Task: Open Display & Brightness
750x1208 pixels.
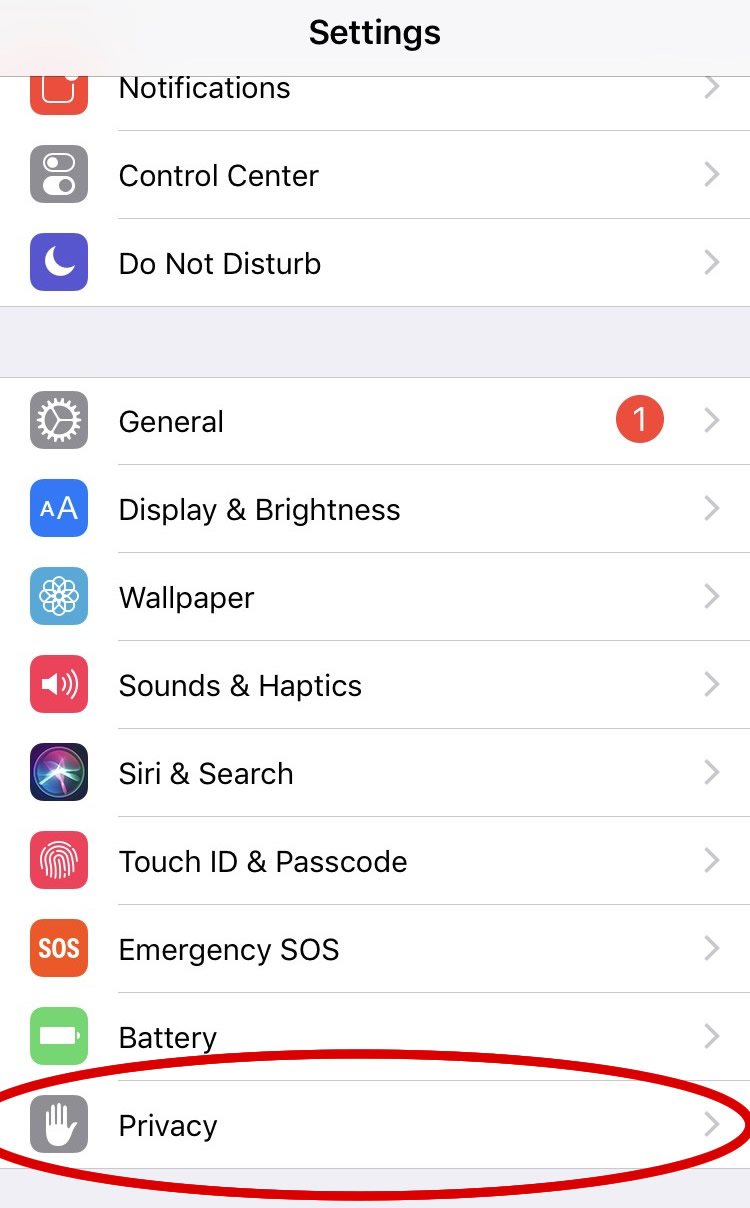Action: 375,509
